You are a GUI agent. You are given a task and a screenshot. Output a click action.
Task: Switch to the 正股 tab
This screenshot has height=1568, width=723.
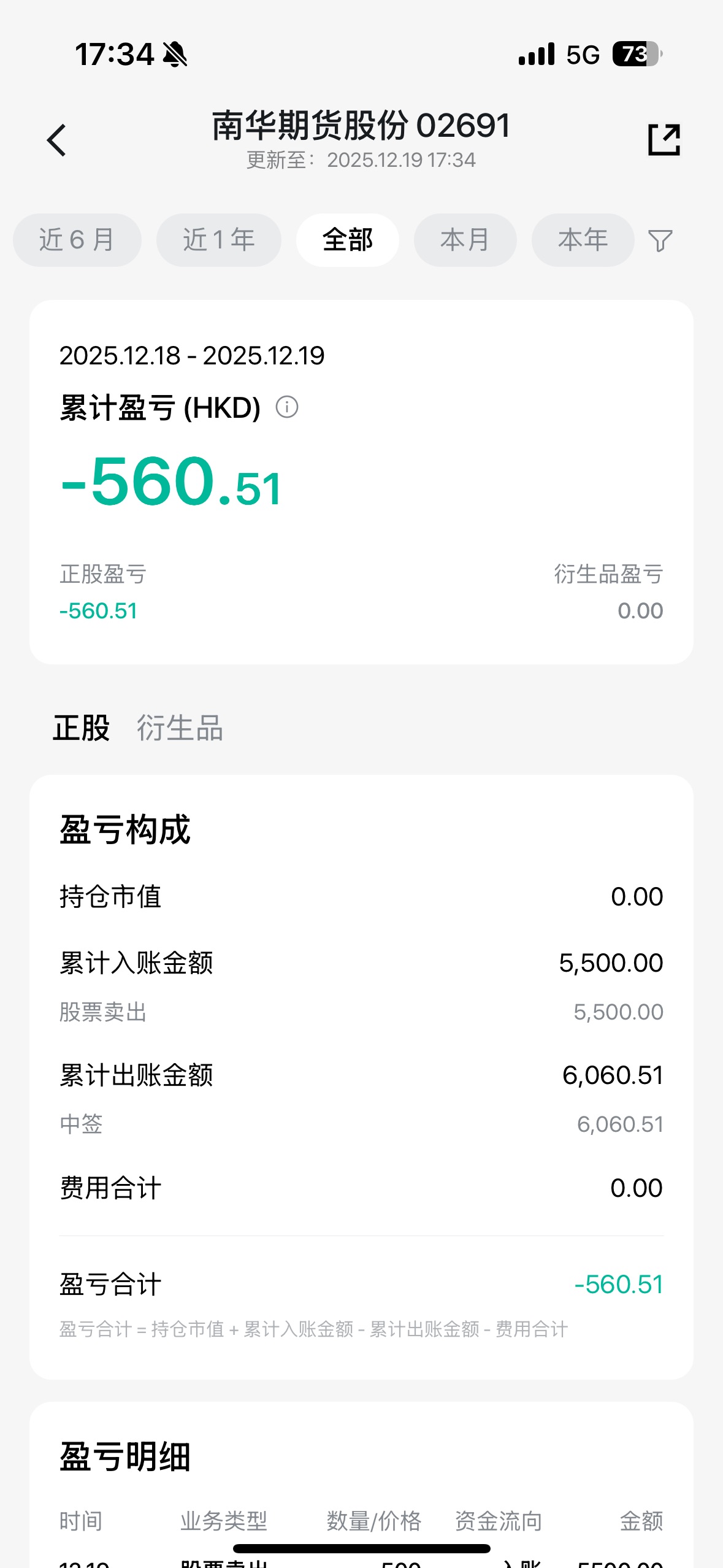pyautogui.click(x=82, y=728)
